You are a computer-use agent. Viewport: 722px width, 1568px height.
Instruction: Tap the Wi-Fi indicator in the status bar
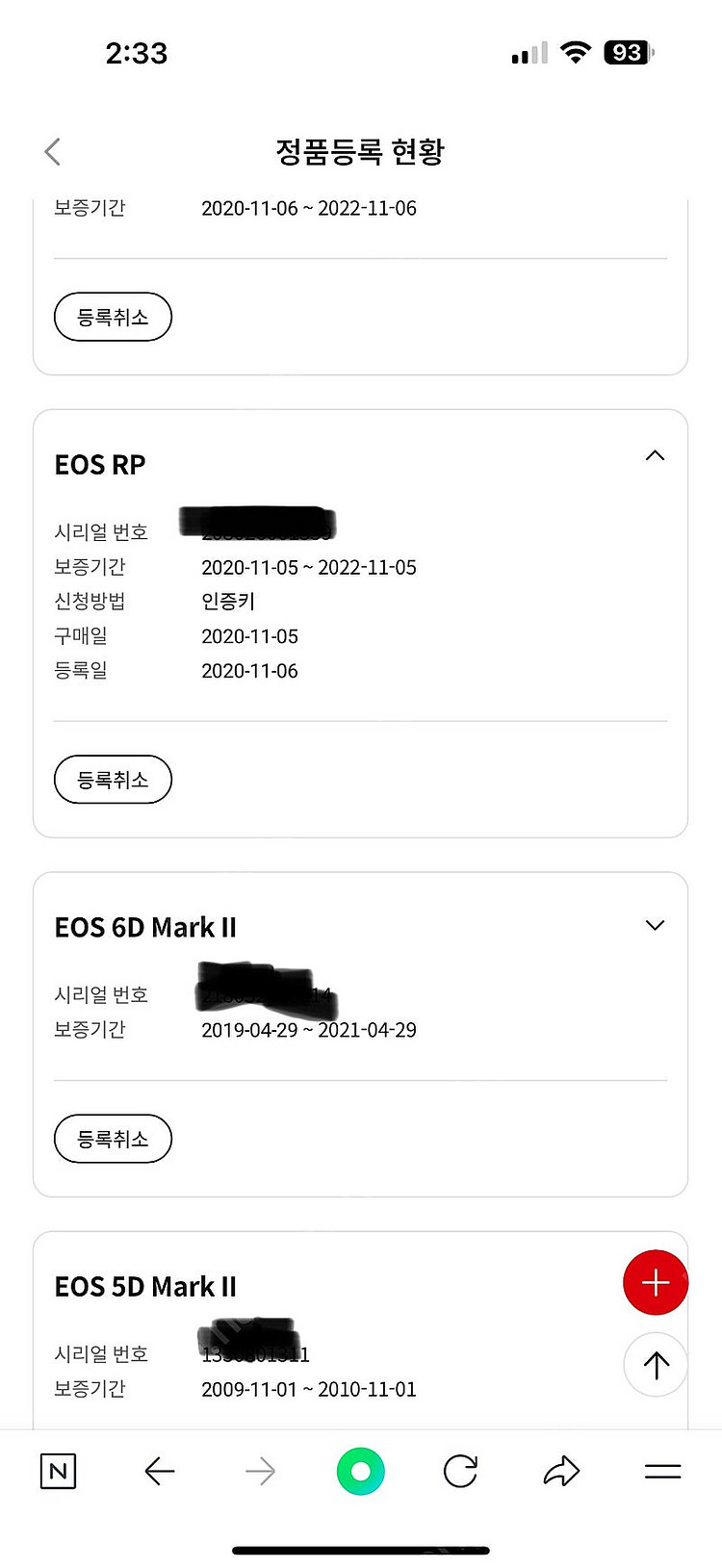click(575, 52)
